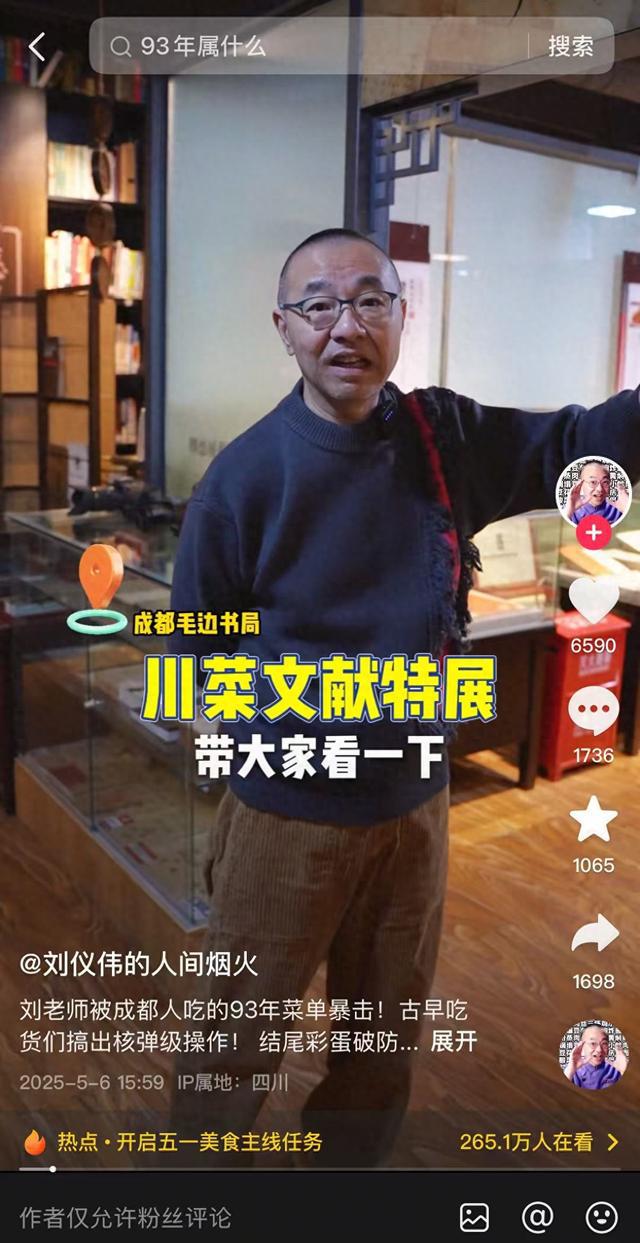Add video to favorites via star icon
Viewport: 640px width, 1243px height.
click(593, 820)
